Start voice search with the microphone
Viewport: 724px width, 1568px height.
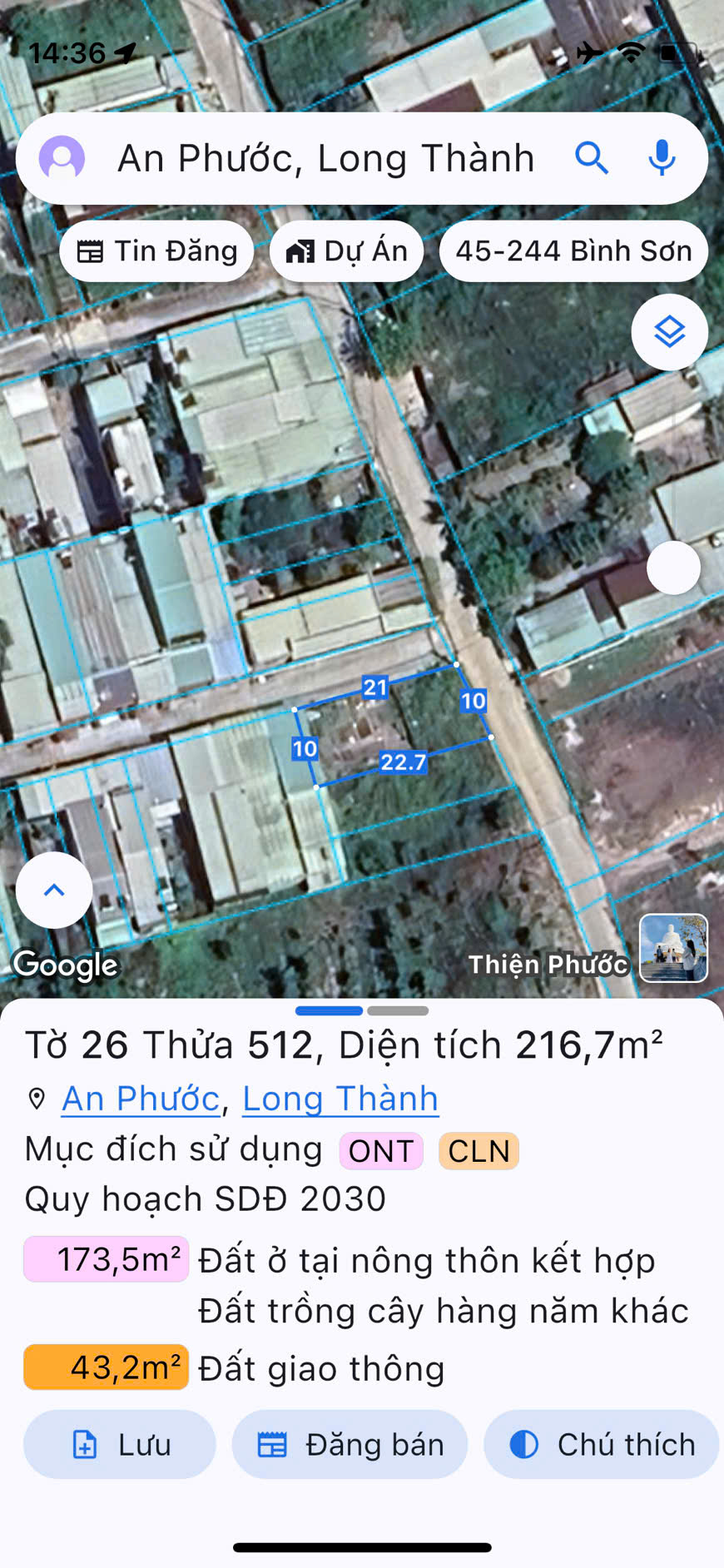click(662, 157)
